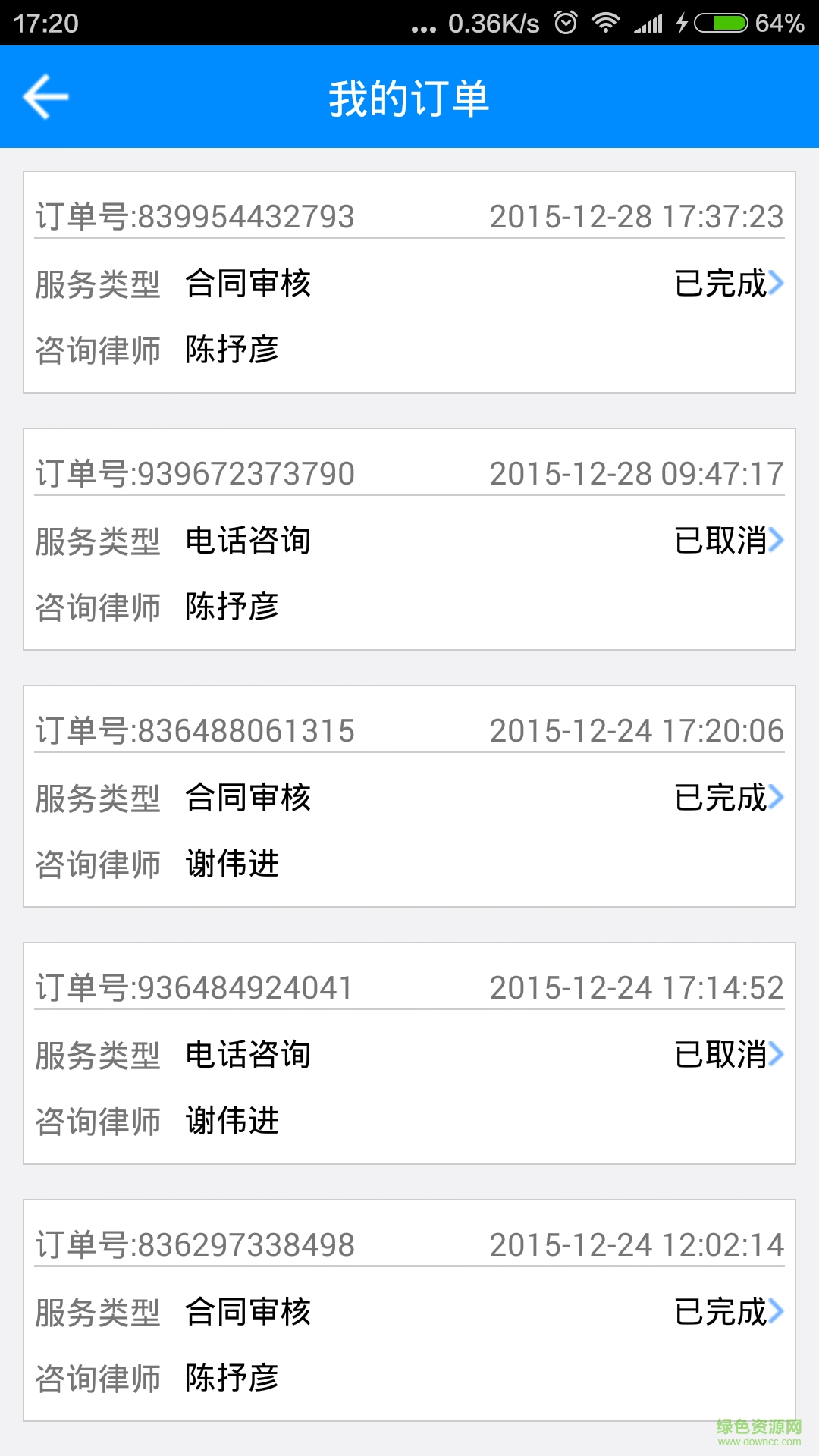The width and height of the screenshot is (819, 1456).
Task: Select order number 936484924041
Action: [x=195, y=987]
